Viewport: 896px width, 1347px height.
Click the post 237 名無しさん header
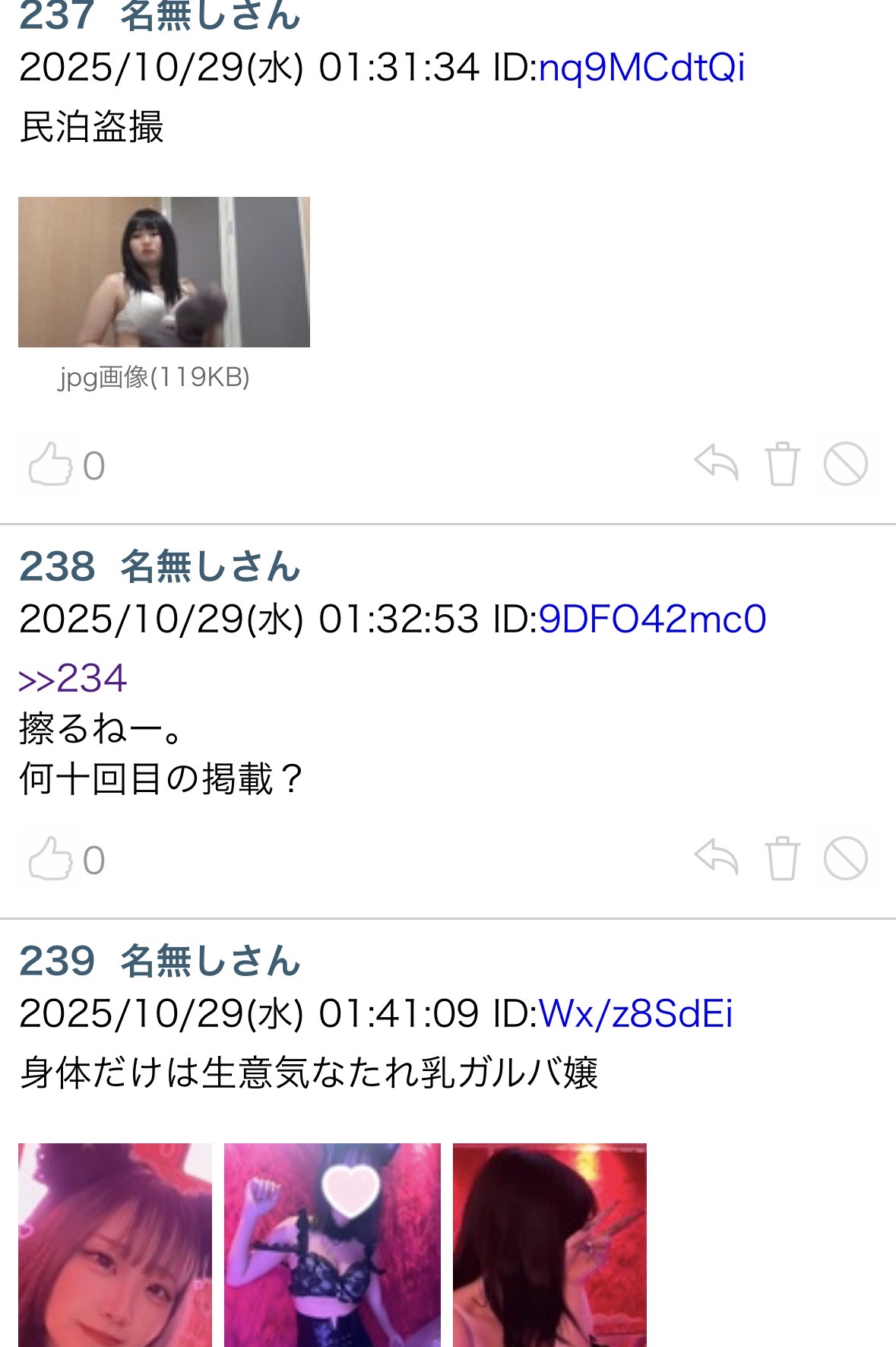[160, 15]
